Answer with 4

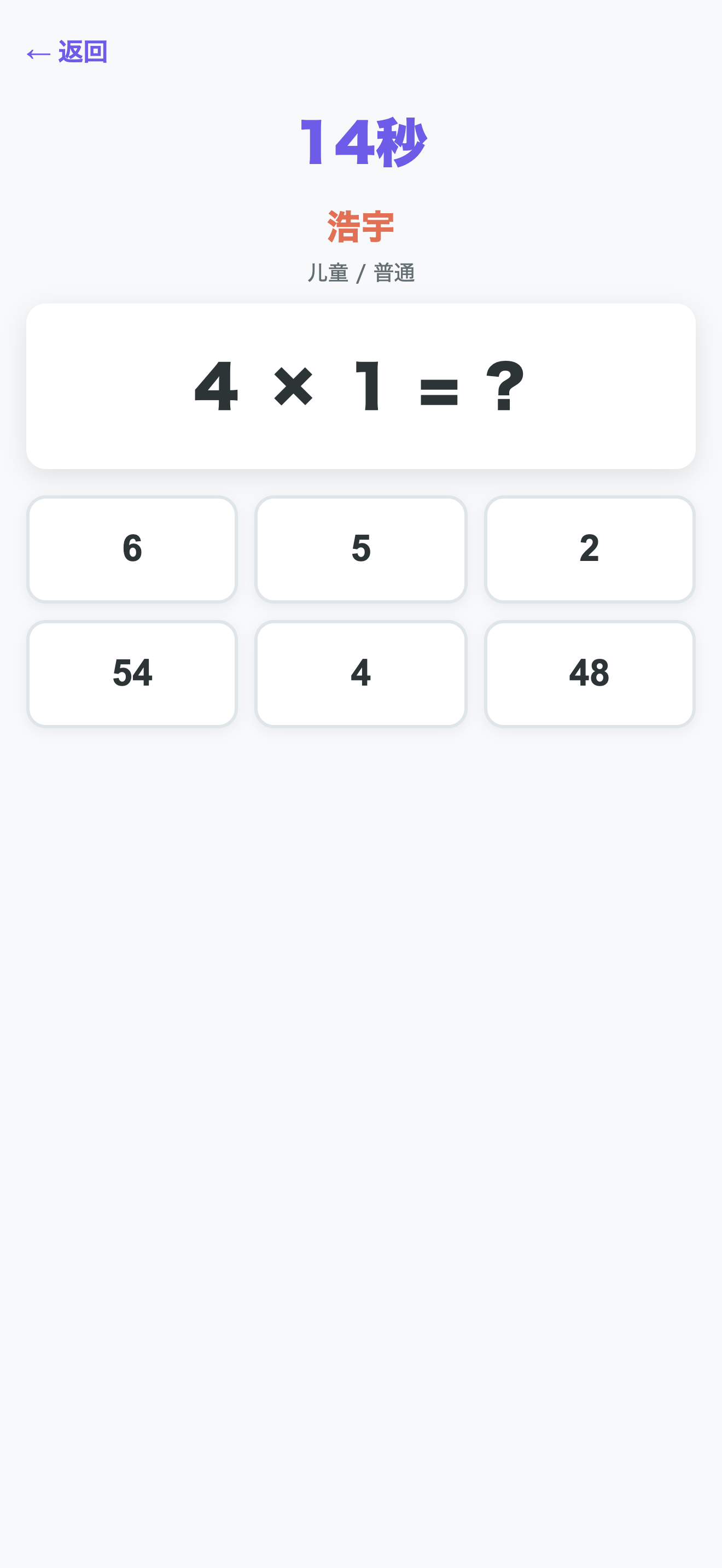361,674
